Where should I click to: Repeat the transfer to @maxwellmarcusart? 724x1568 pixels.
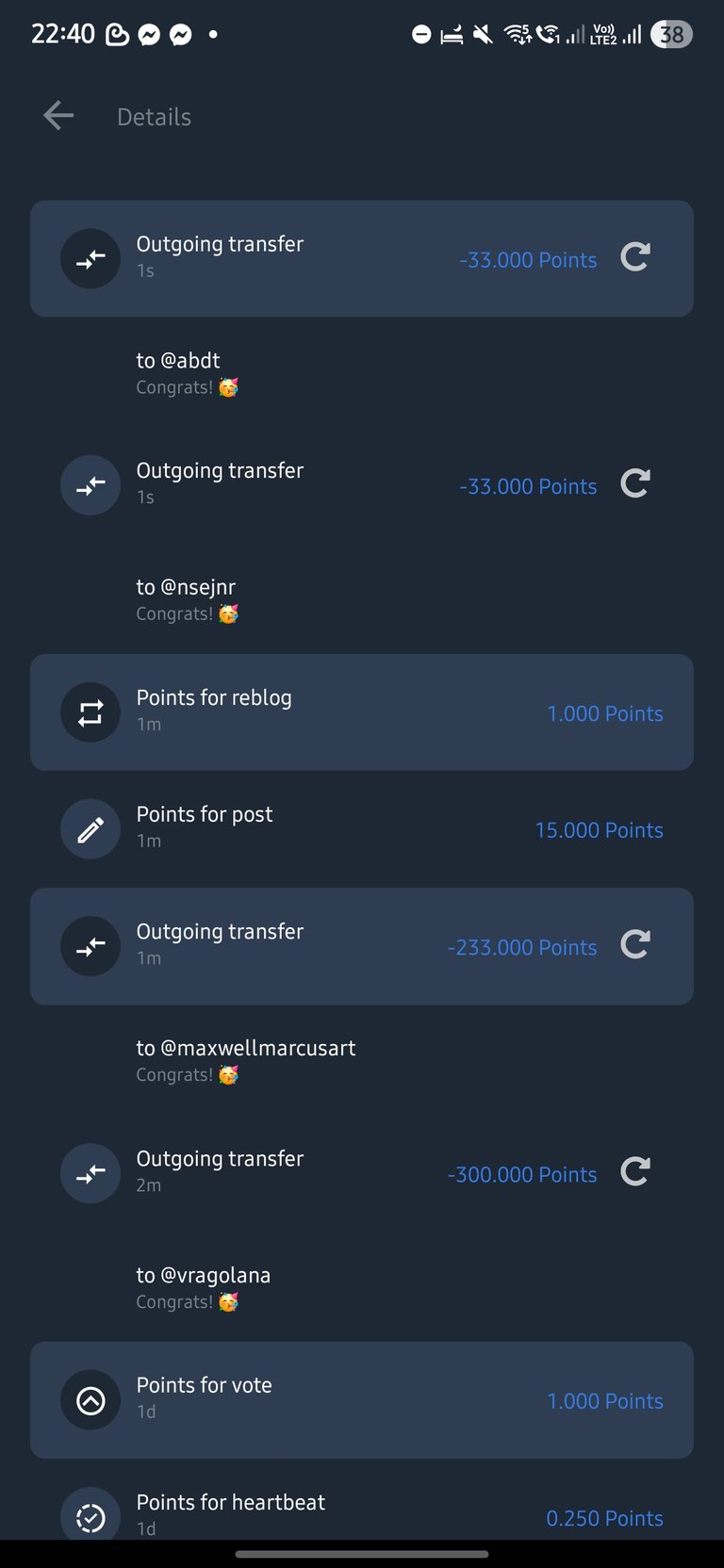635,945
